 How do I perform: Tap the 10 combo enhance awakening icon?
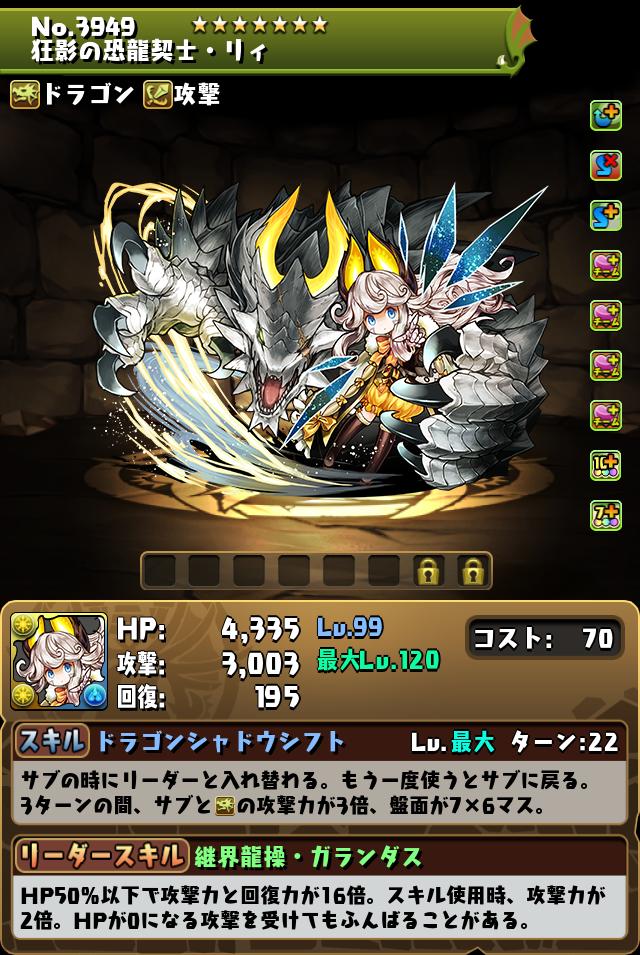[606, 464]
